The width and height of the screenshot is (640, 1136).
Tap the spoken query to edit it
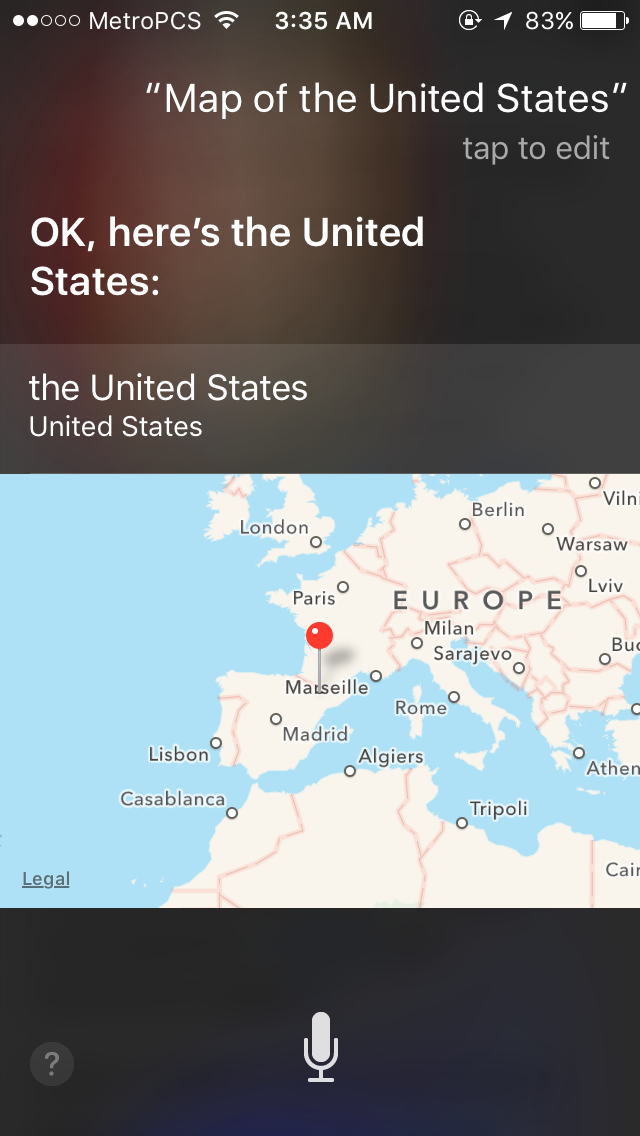coord(386,100)
